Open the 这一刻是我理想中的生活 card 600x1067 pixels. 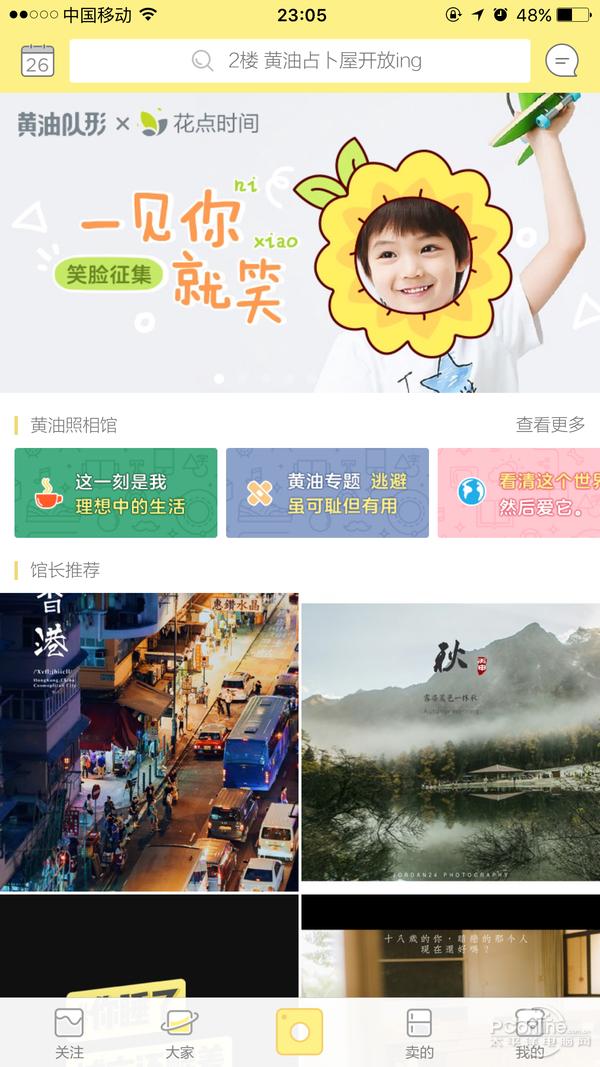pyautogui.click(x=116, y=493)
